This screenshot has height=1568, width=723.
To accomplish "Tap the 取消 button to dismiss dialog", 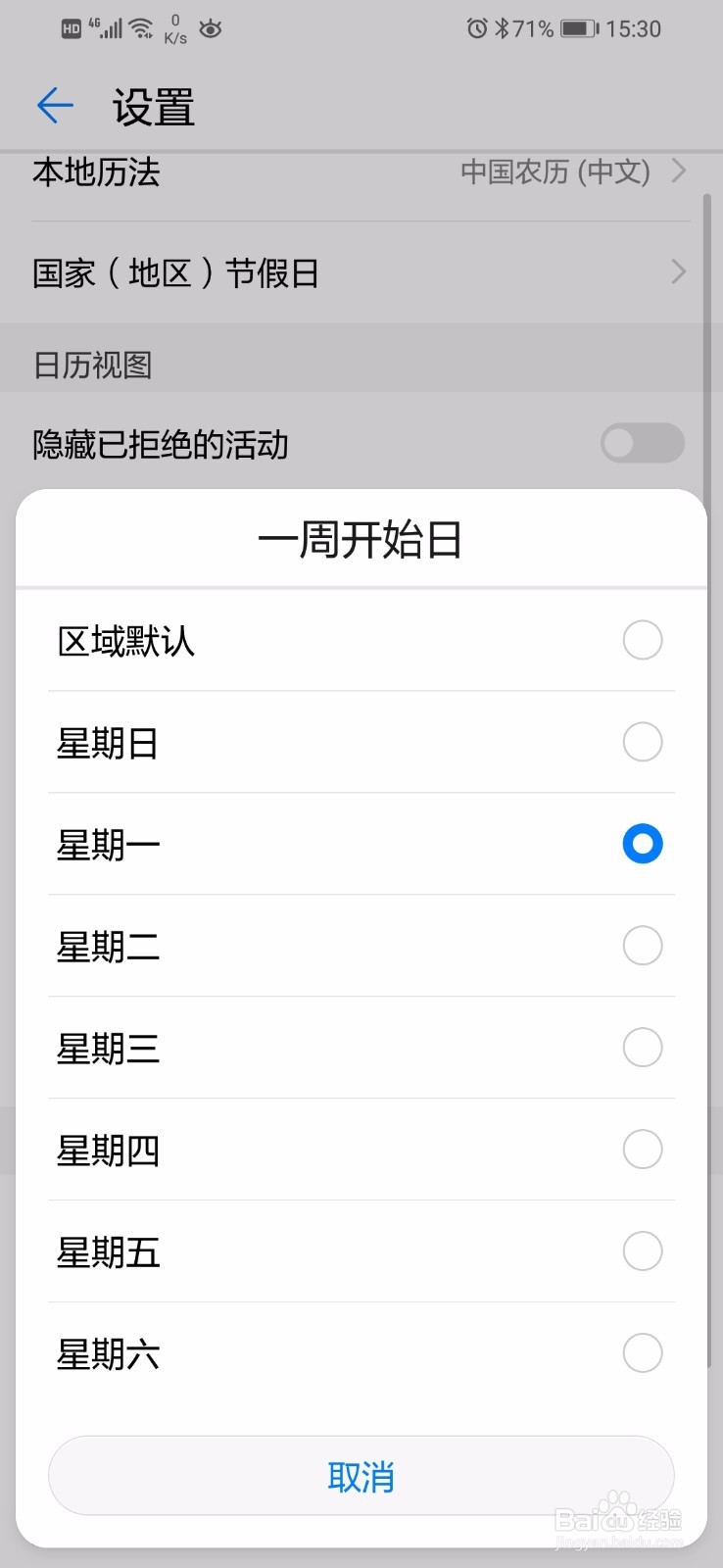I will (x=361, y=1475).
